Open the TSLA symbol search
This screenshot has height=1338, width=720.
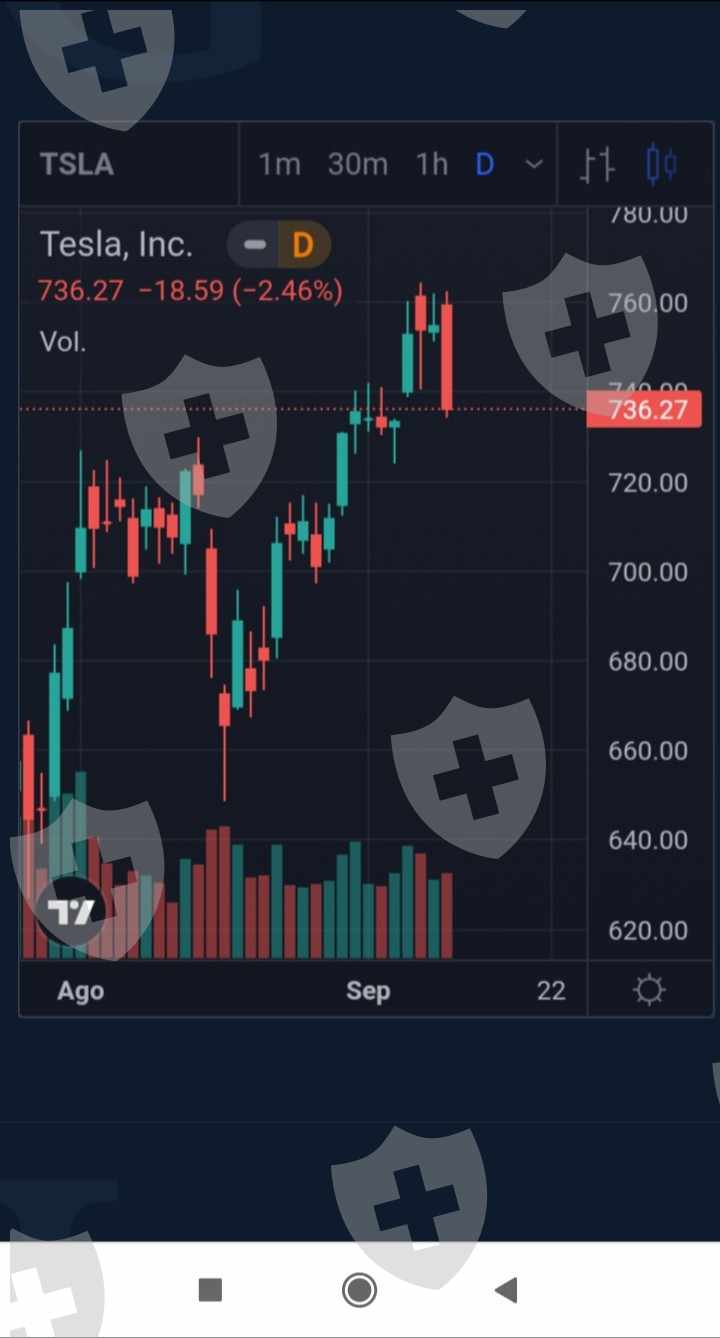77,165
